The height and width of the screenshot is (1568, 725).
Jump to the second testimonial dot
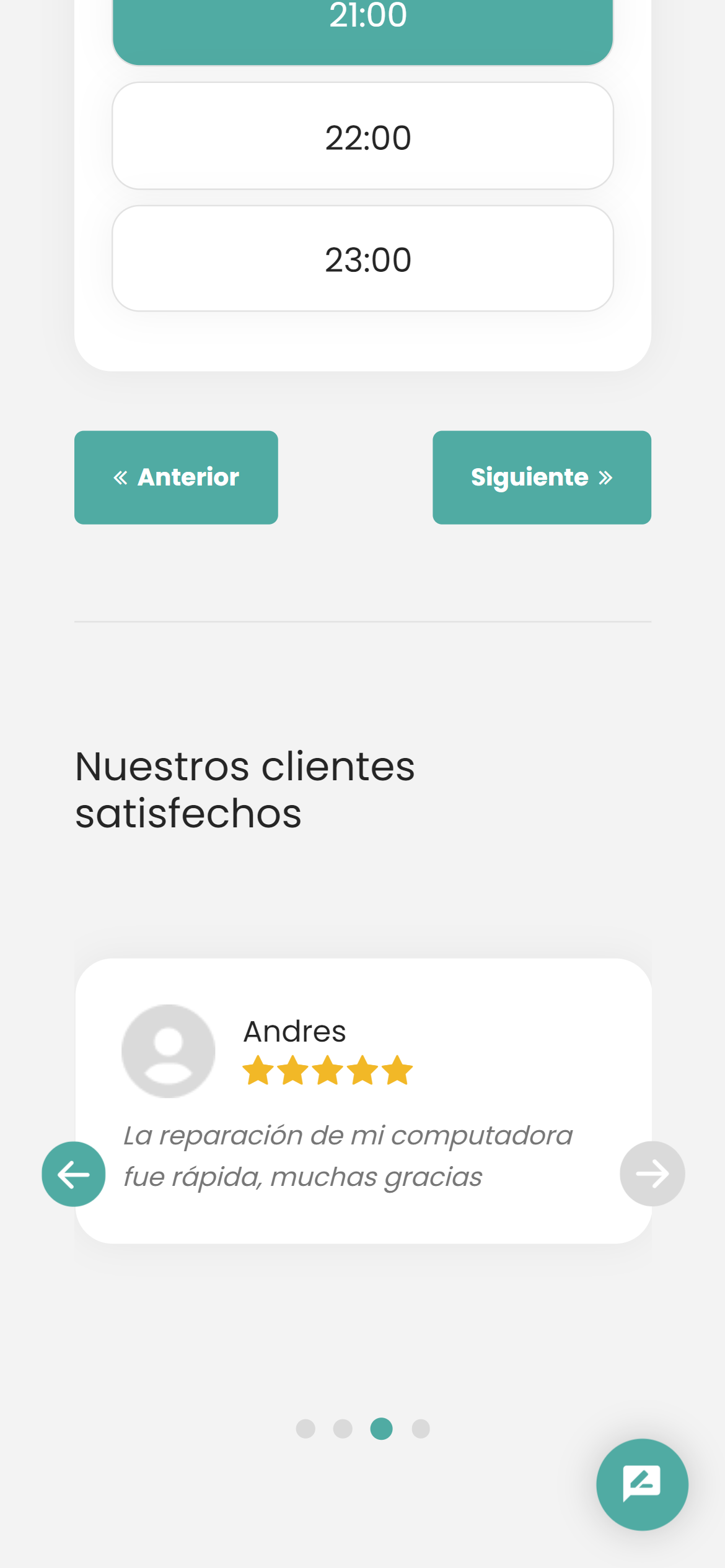tap(343, 1429)
